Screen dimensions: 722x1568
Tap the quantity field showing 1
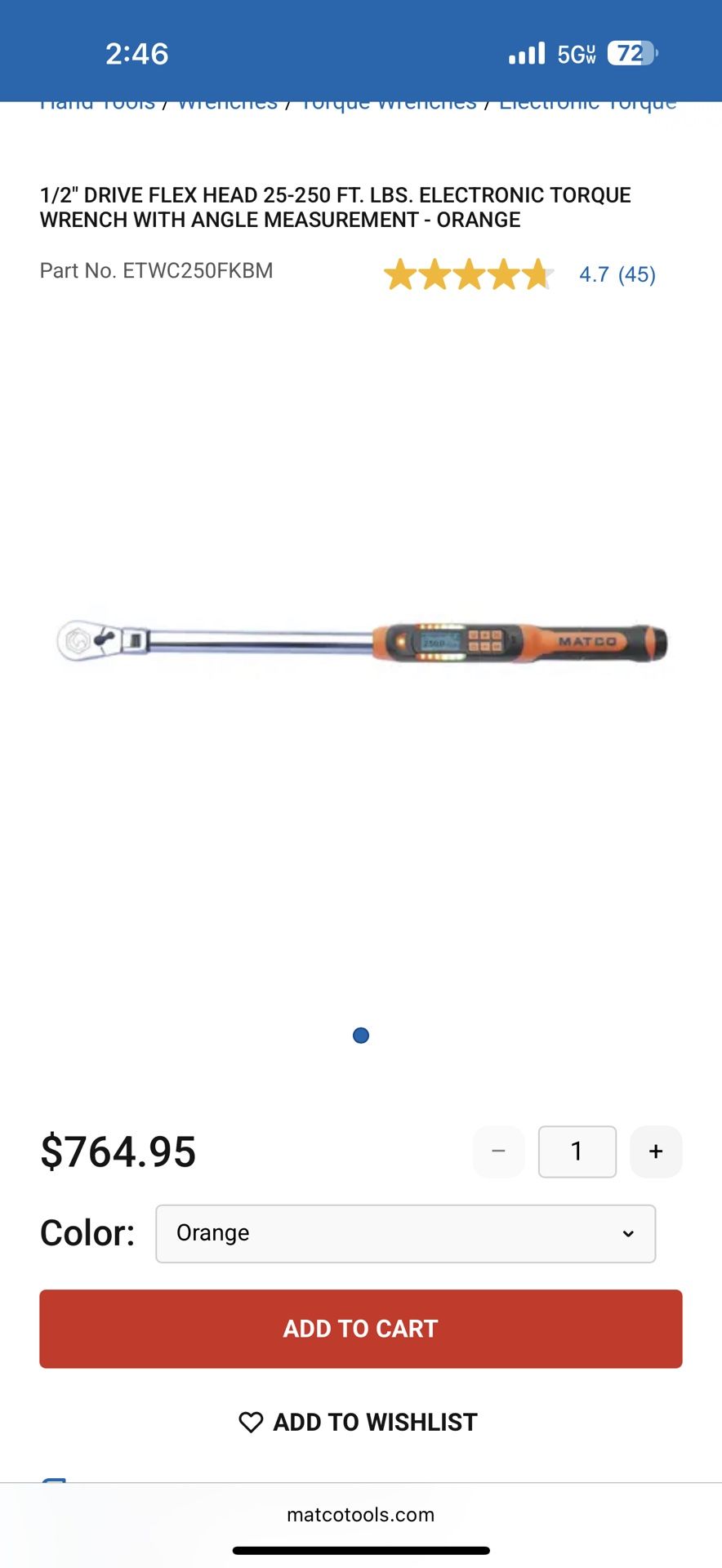tap(577, 1151)
